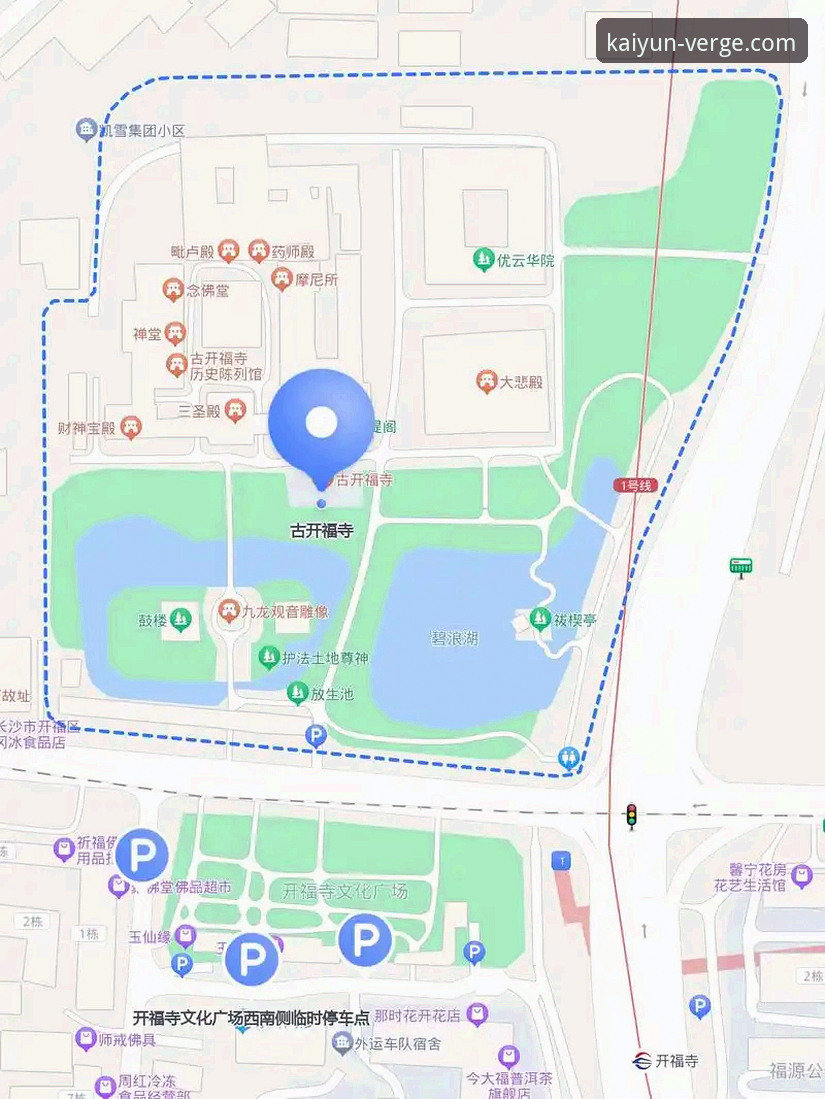Screen dimensions: 825x1099
Task: Click the 大悲殿 hall POI icon
Action: point(486,380)
